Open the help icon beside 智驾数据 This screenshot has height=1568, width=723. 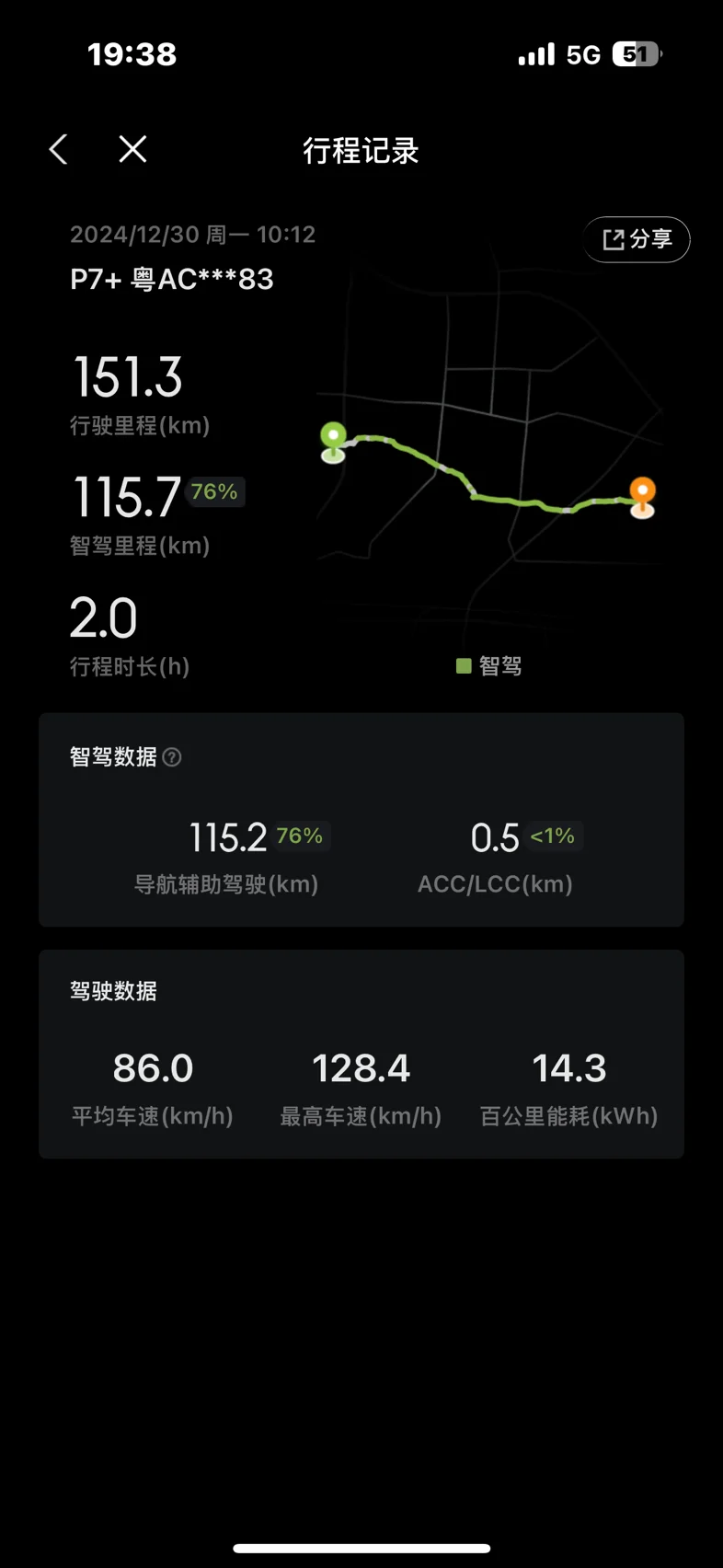coord(172,757)
